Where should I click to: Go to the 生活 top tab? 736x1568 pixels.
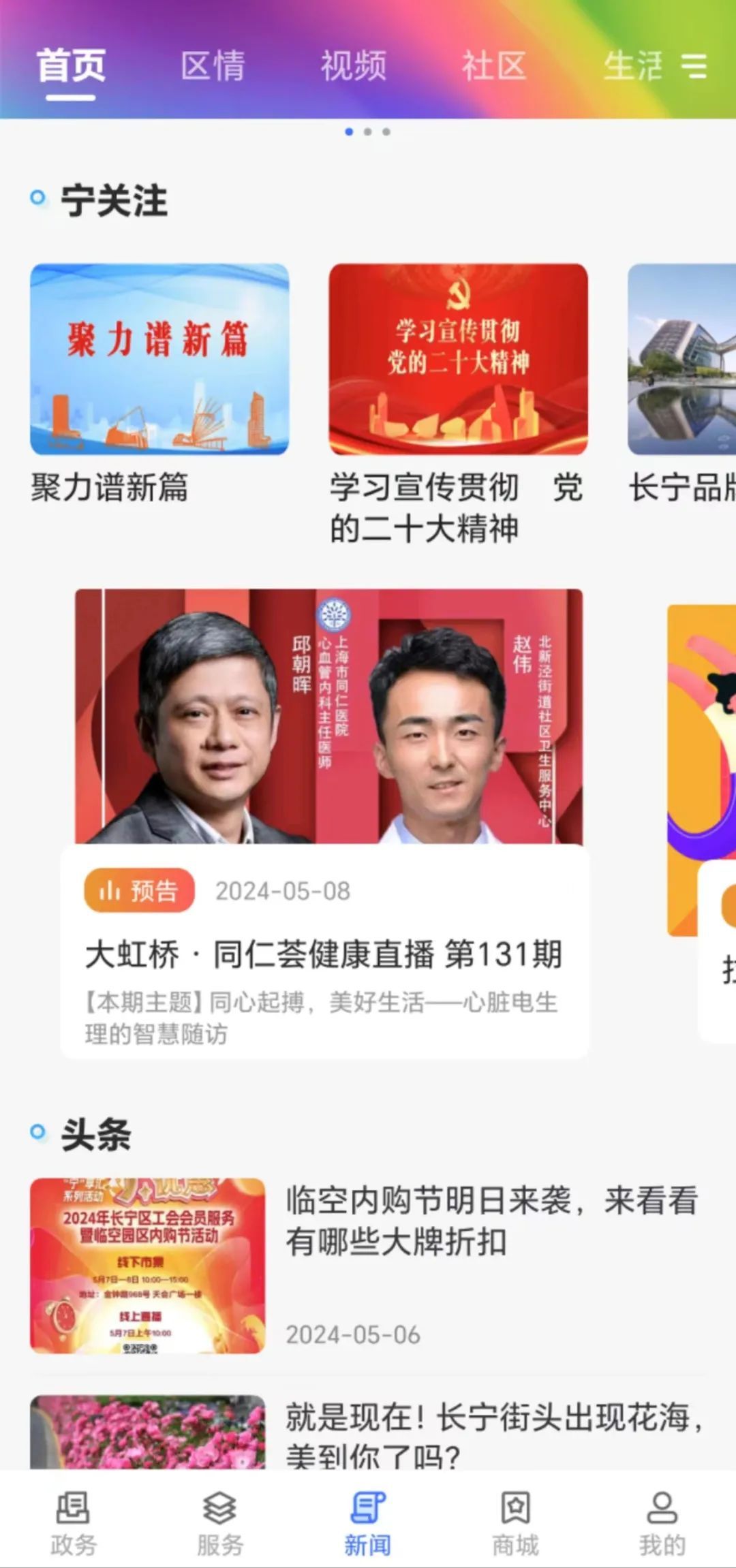(632, 66)
